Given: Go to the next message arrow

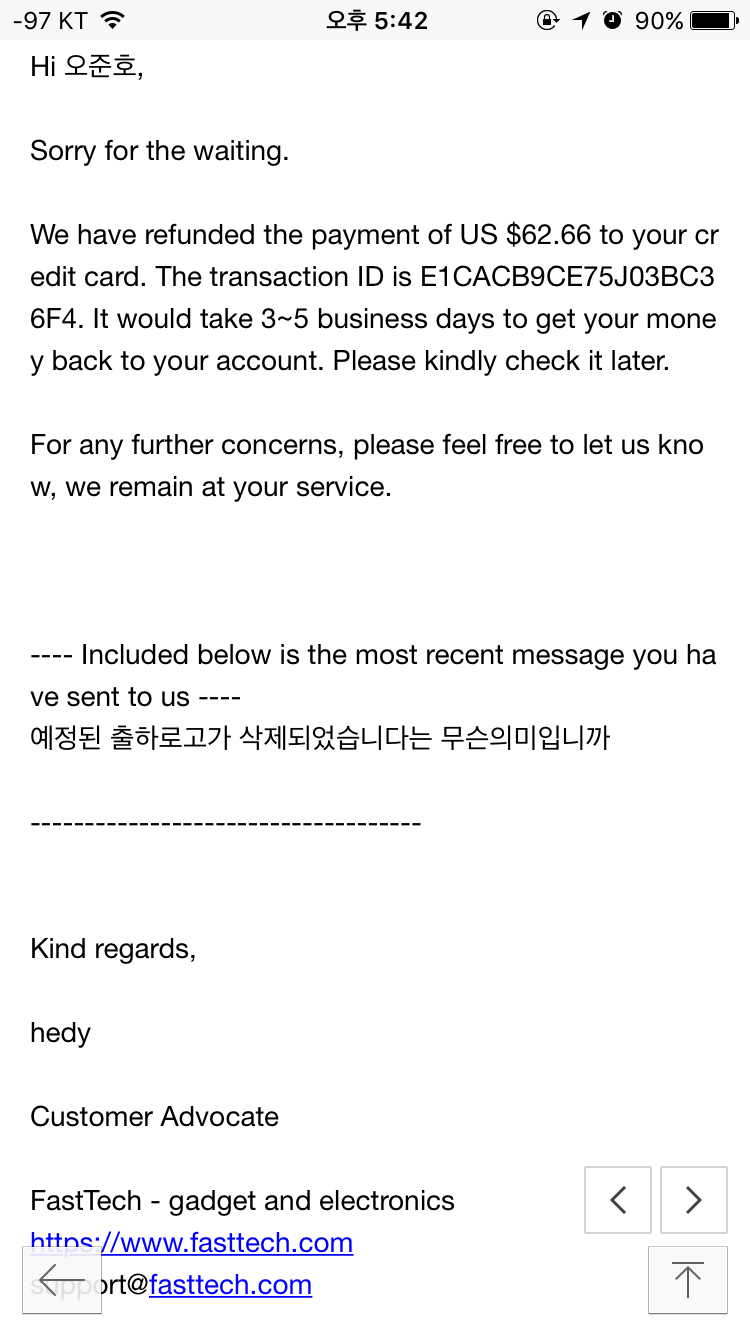Looking at the screenshot, I should tap(694, 1199).
